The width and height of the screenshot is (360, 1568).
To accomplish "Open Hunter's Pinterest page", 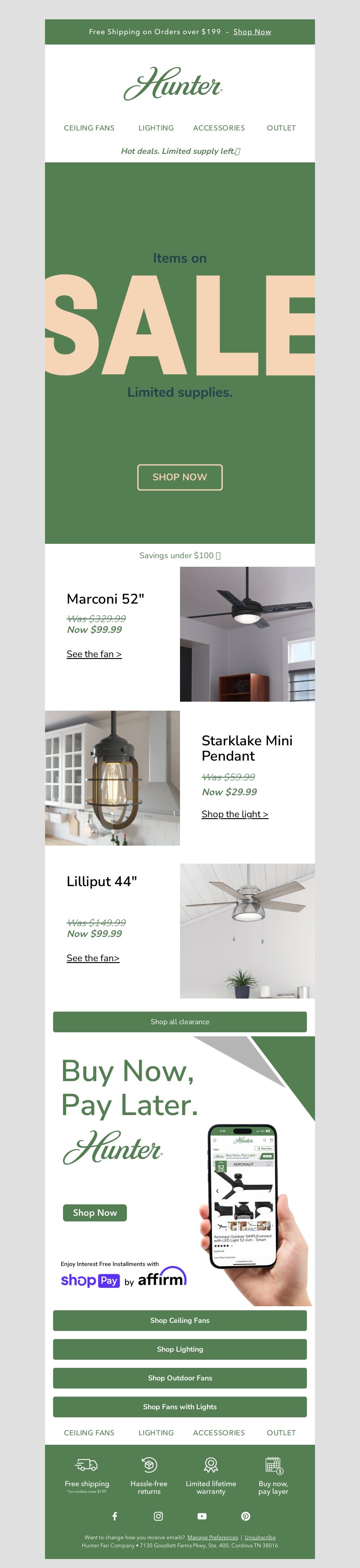I will tap(246, 1516).
